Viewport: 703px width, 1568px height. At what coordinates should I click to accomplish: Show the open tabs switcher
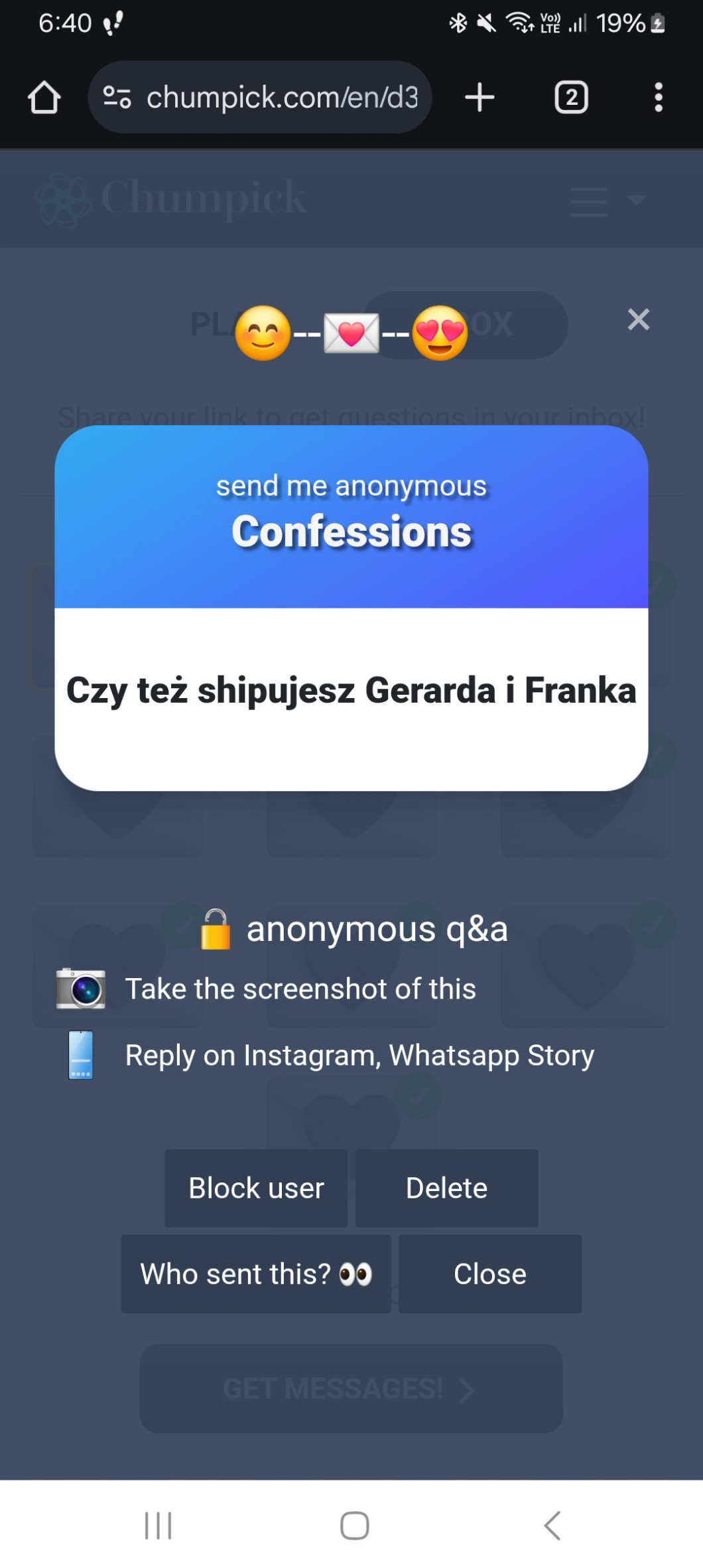[x=571, y=98]
